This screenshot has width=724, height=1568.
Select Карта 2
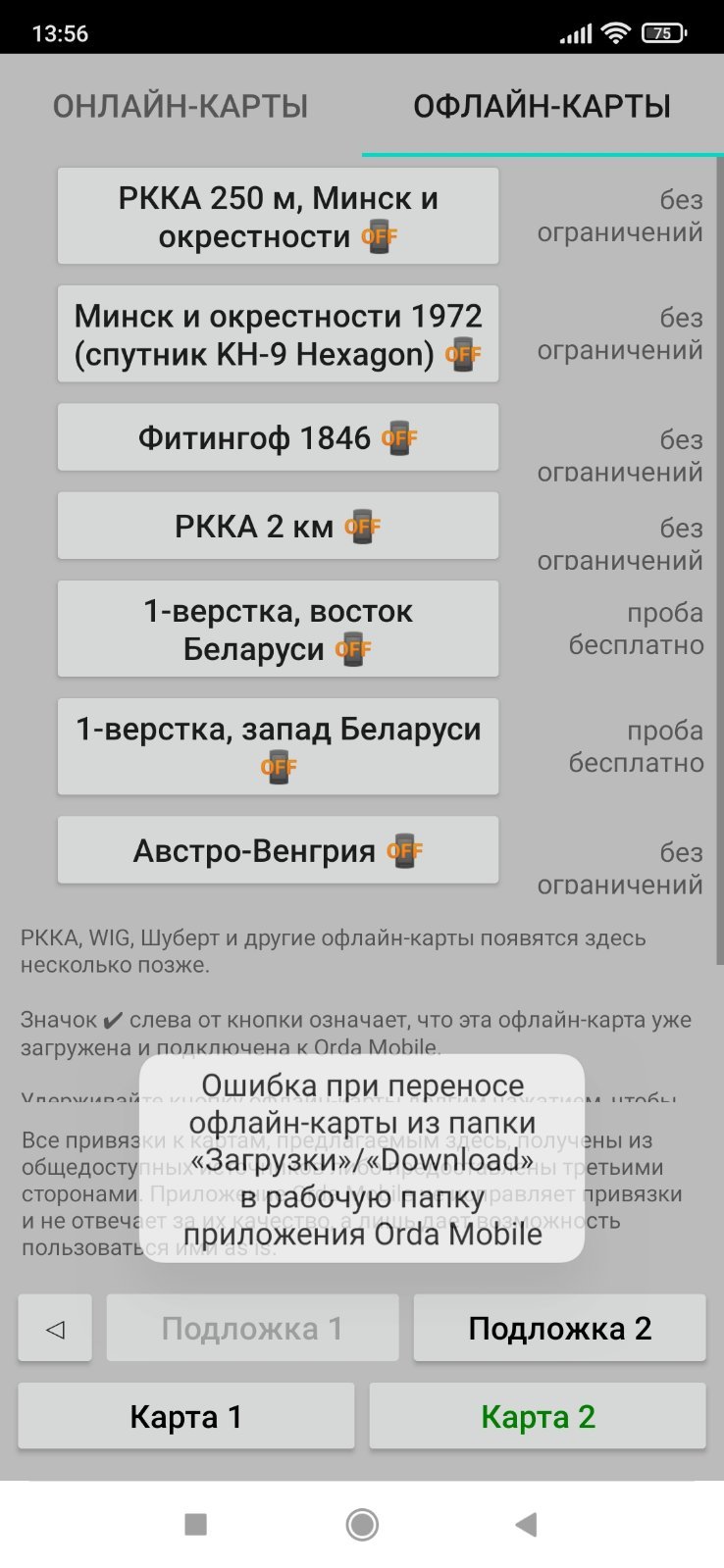coord(538,1416)
